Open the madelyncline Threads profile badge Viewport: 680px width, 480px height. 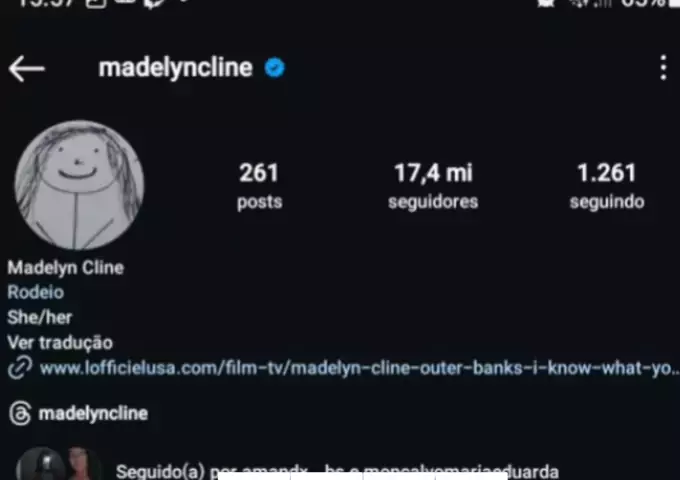(x=80, y=413)
